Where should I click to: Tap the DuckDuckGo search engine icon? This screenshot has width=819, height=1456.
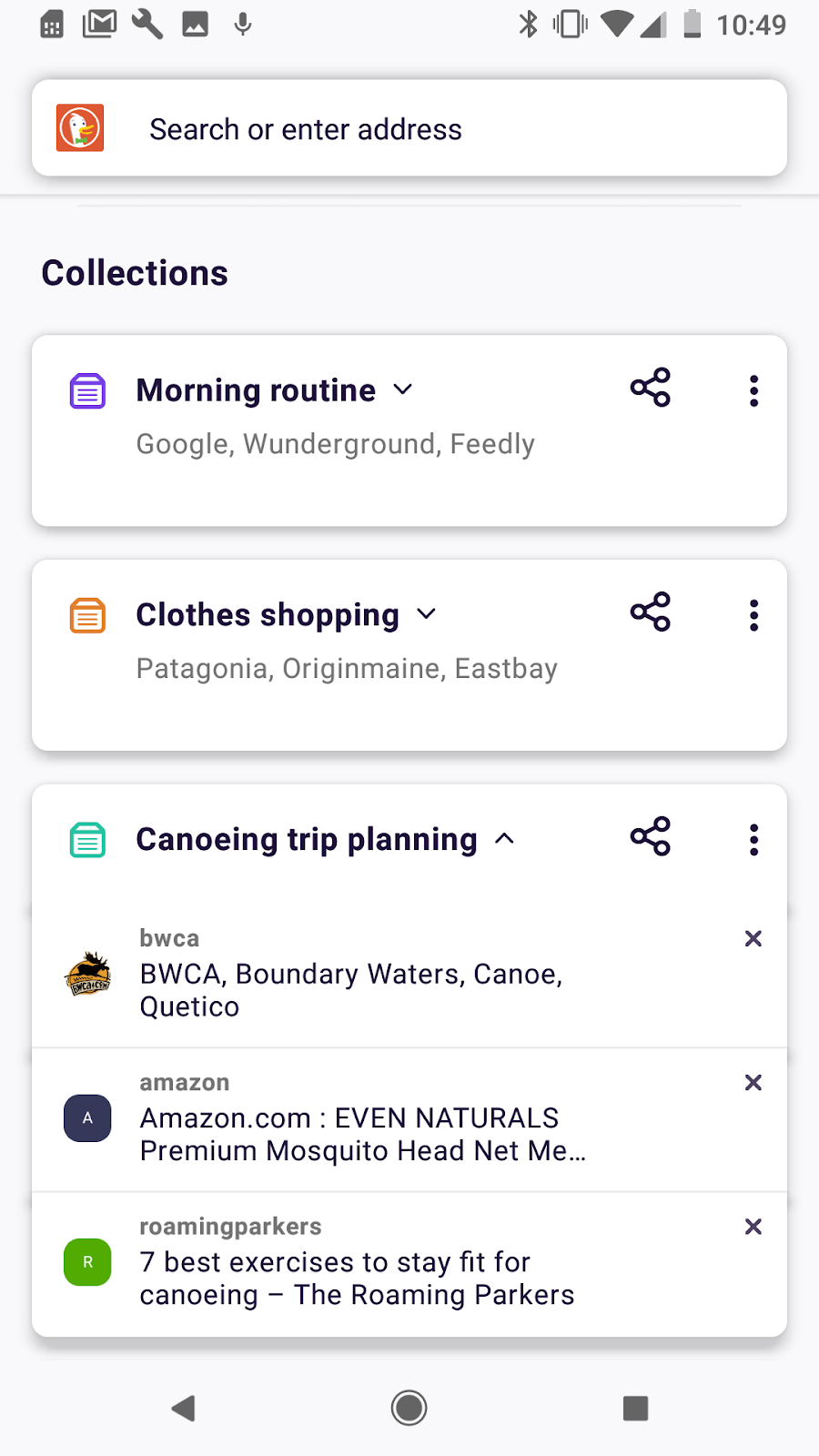[80, 128]
